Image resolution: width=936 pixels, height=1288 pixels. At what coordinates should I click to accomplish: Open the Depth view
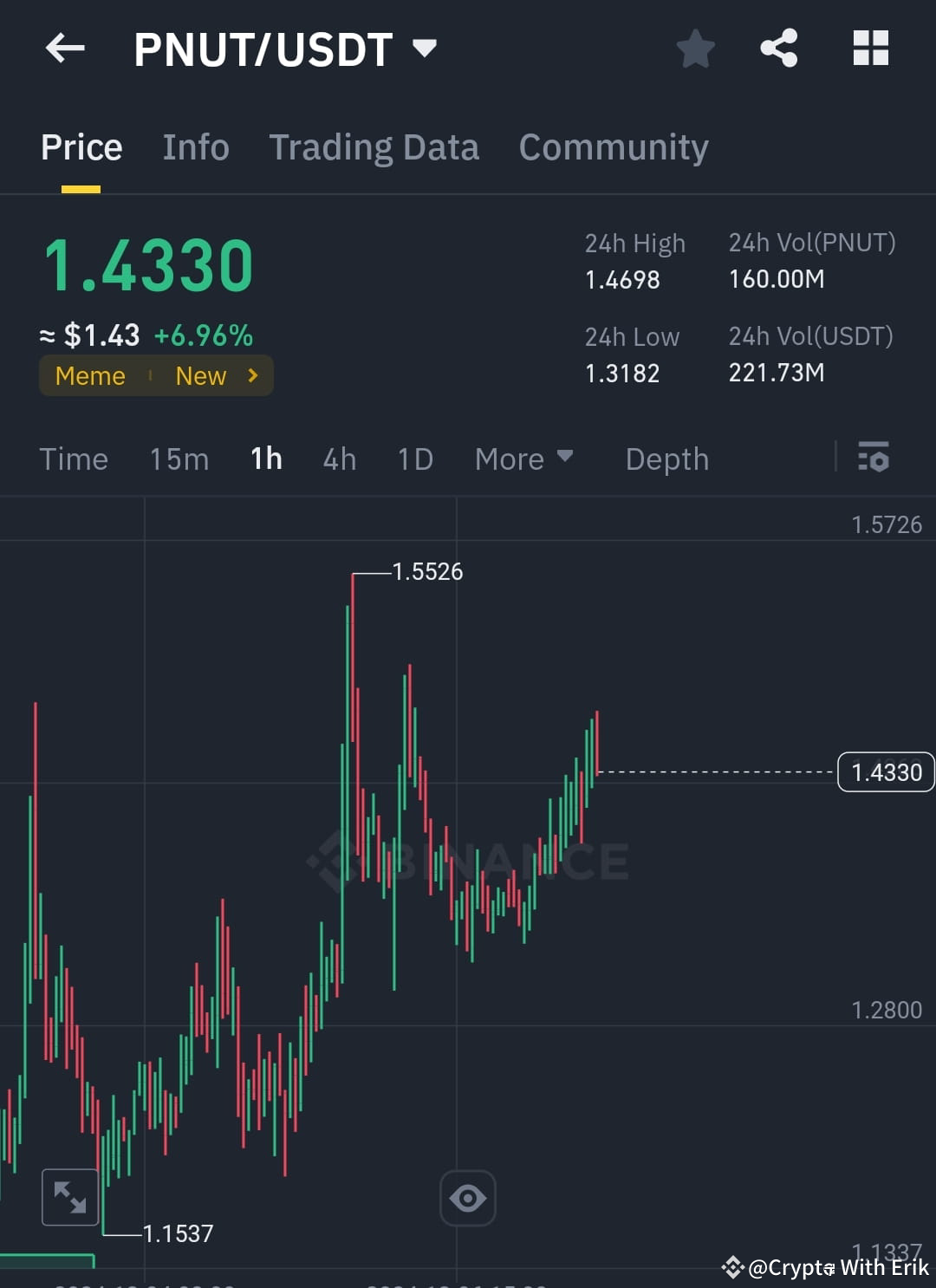666,459
